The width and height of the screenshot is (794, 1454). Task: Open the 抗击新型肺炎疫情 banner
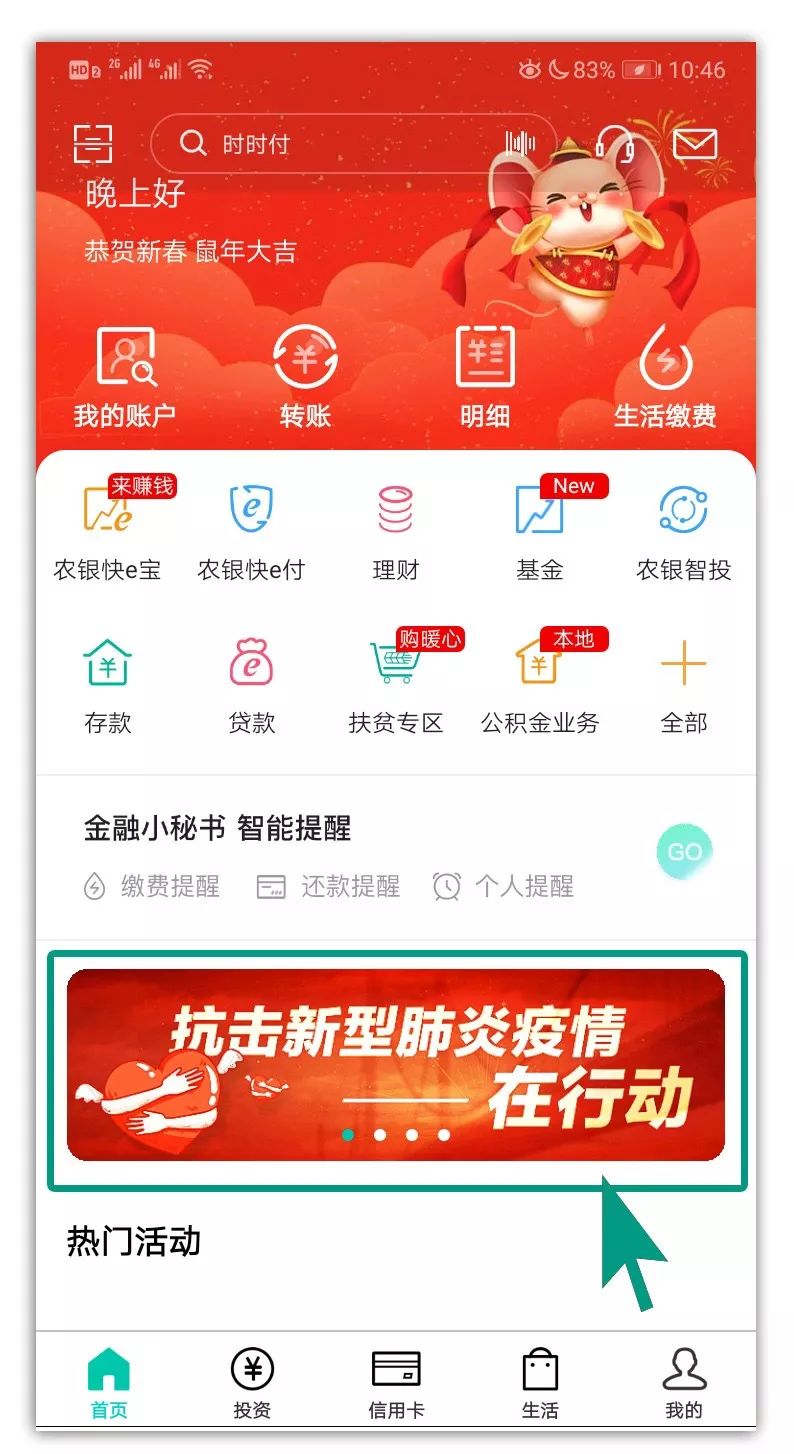(396, 1065)
